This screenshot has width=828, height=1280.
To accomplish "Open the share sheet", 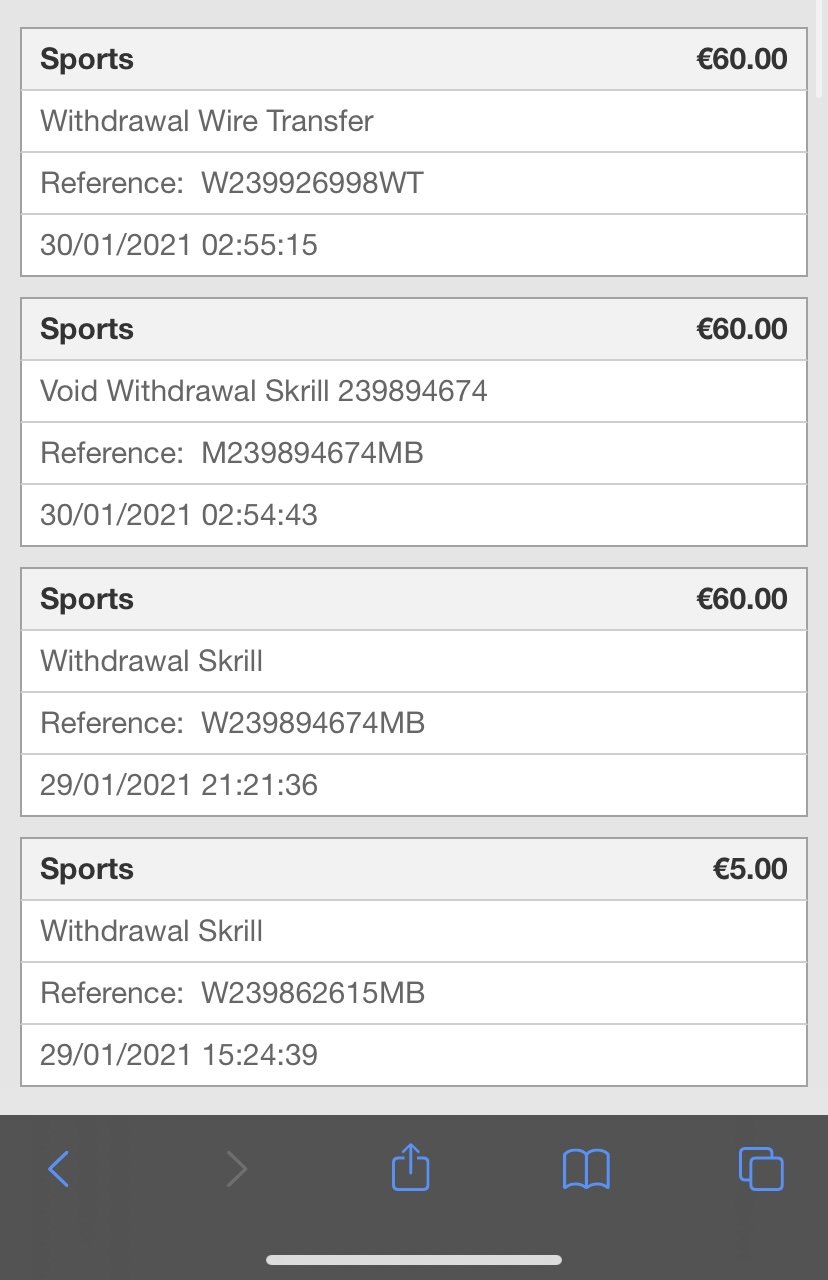I will [x=410, y=1167].
